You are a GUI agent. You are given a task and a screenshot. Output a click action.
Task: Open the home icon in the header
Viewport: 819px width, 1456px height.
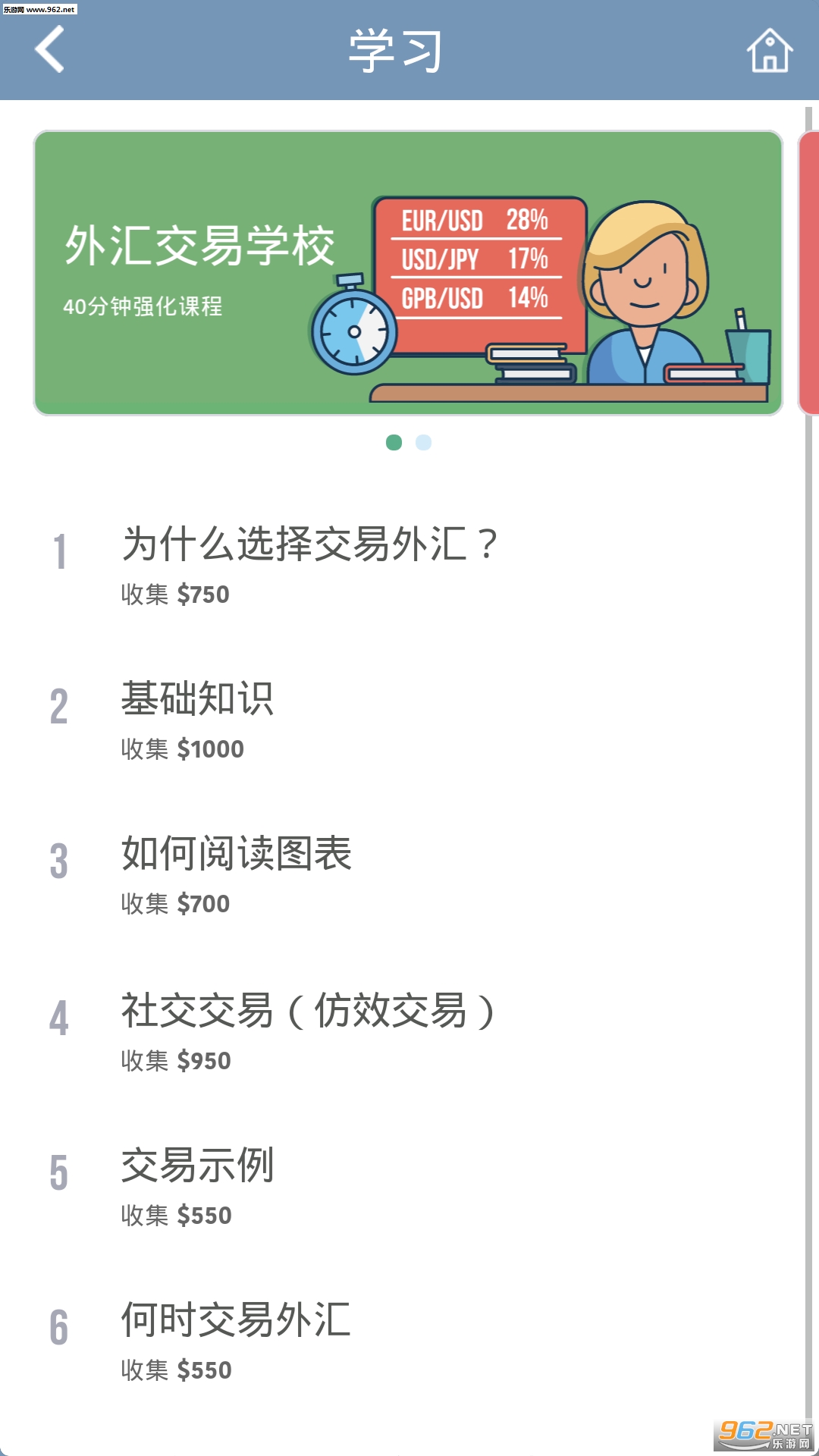point(769,51)
